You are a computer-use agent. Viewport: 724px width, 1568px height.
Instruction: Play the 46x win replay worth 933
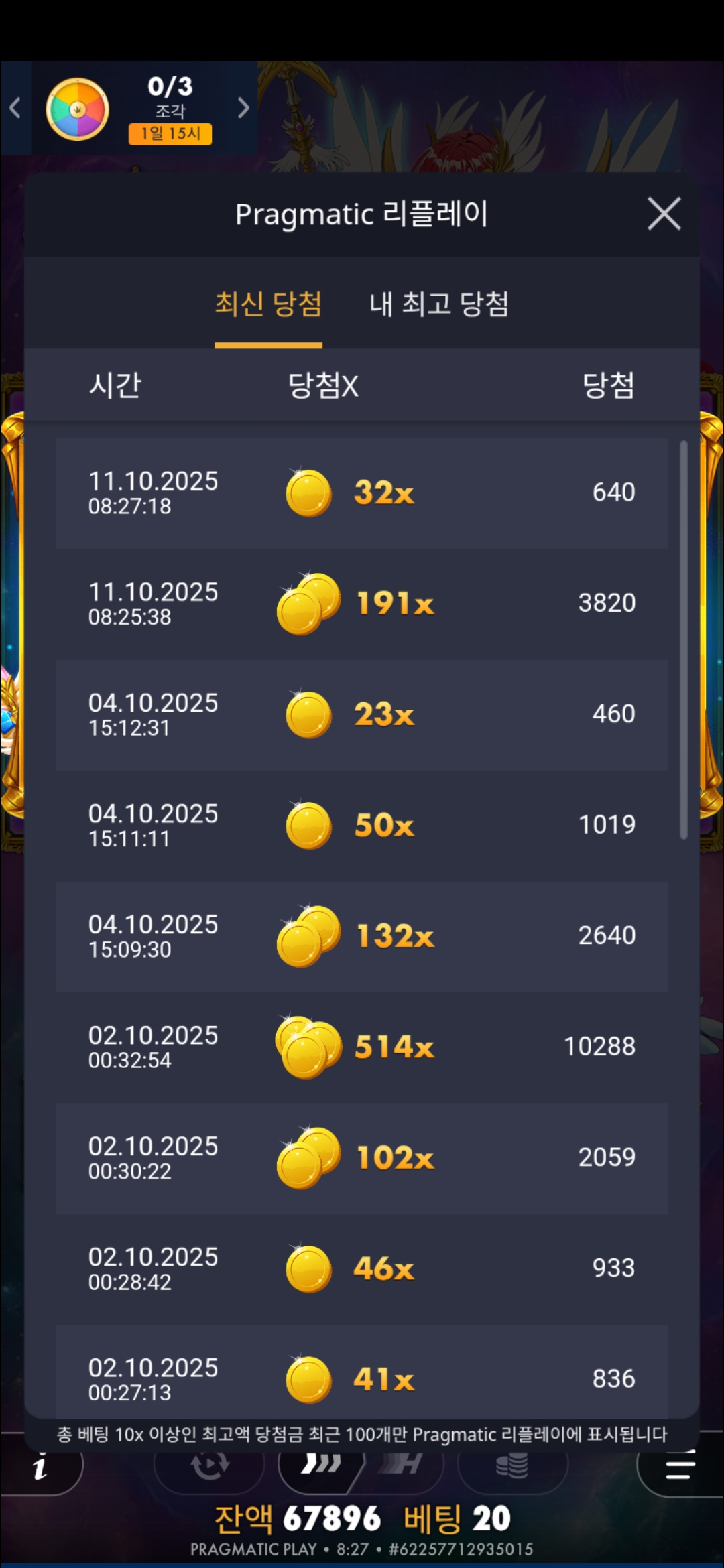click(x=361, y=1268)
